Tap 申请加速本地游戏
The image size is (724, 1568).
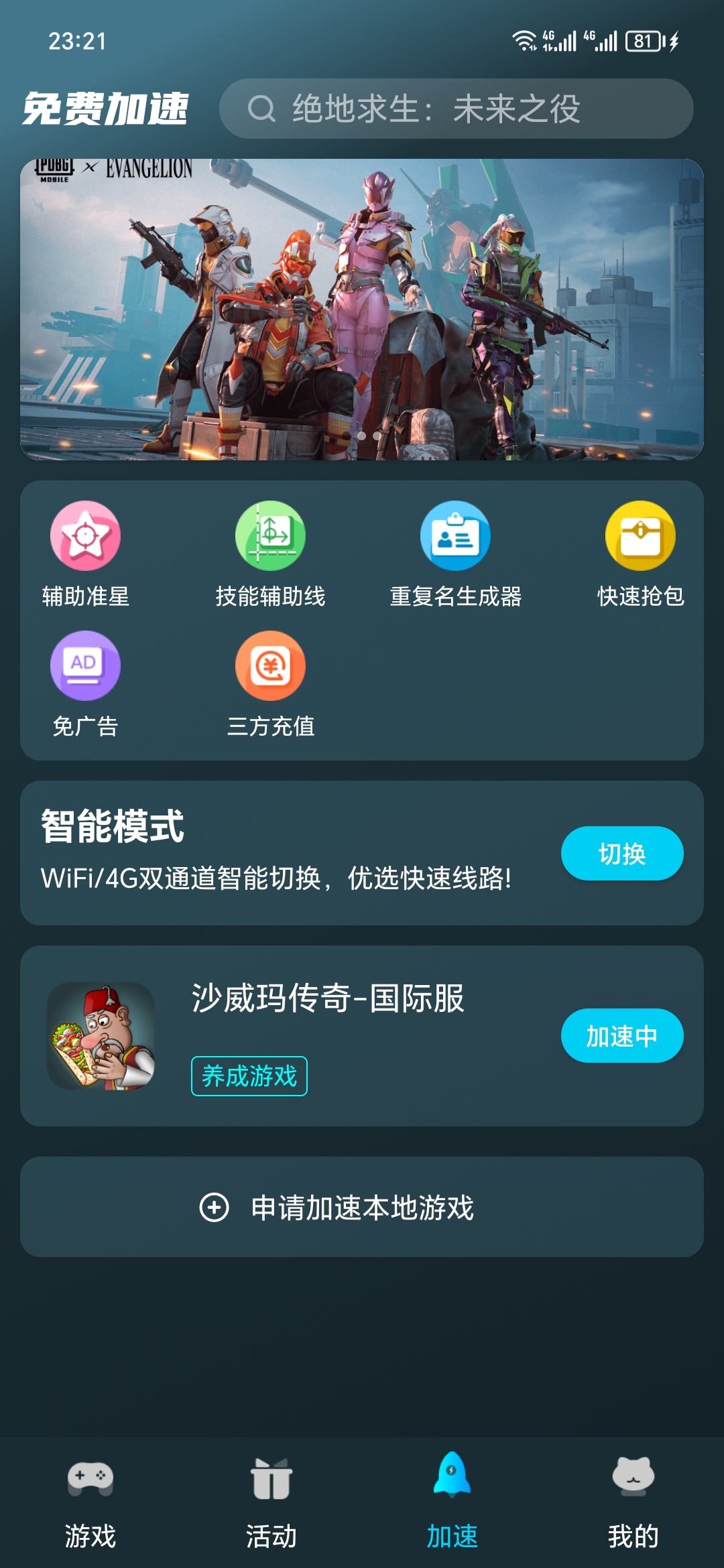point(362,1207)
